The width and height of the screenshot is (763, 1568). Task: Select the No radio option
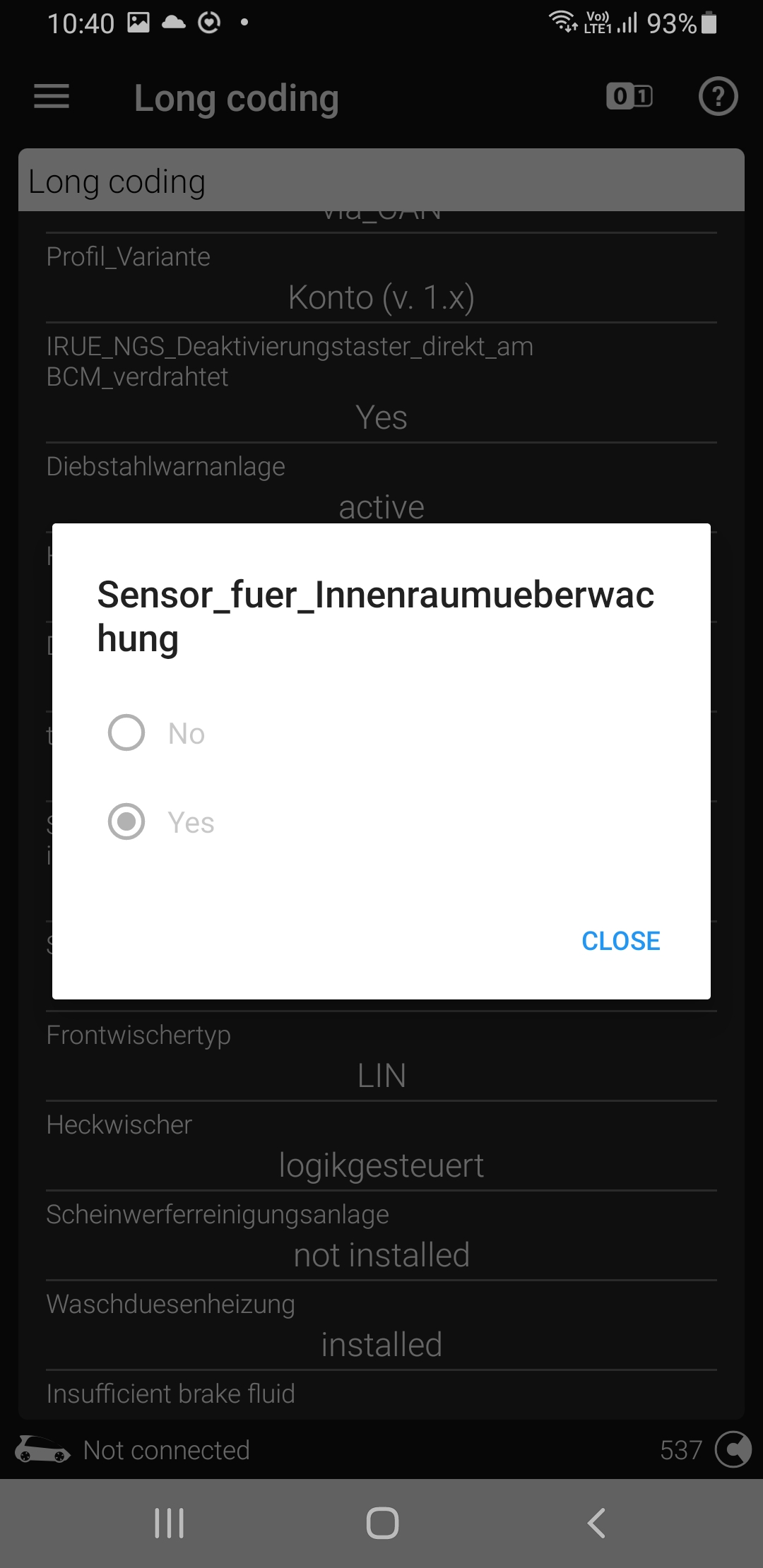pyautogui.click(x=157, y=732)
